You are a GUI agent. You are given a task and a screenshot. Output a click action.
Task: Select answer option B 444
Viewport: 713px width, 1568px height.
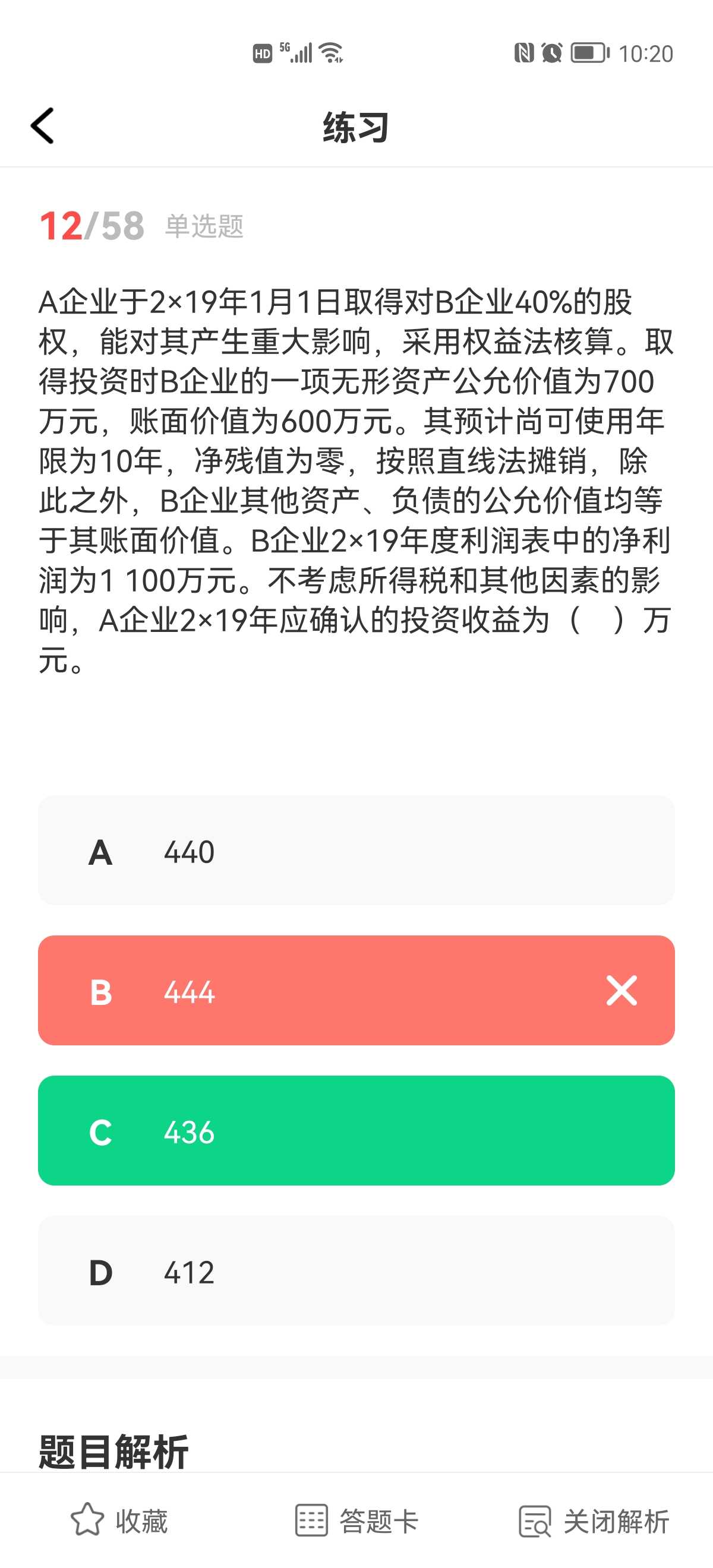click(x=356, y=990)
